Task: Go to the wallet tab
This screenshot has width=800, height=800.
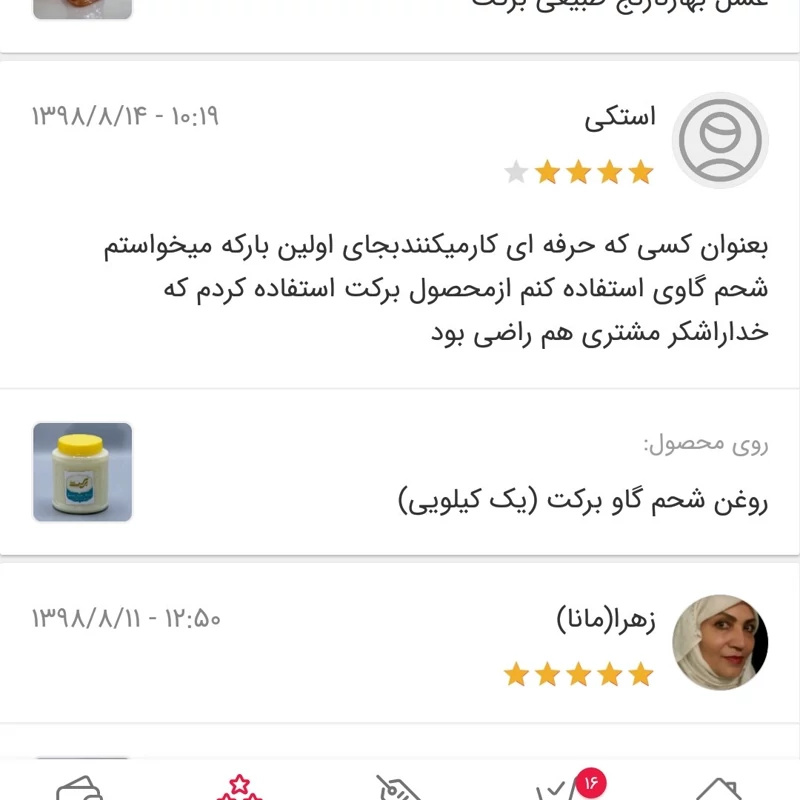Action: point(80,788)
